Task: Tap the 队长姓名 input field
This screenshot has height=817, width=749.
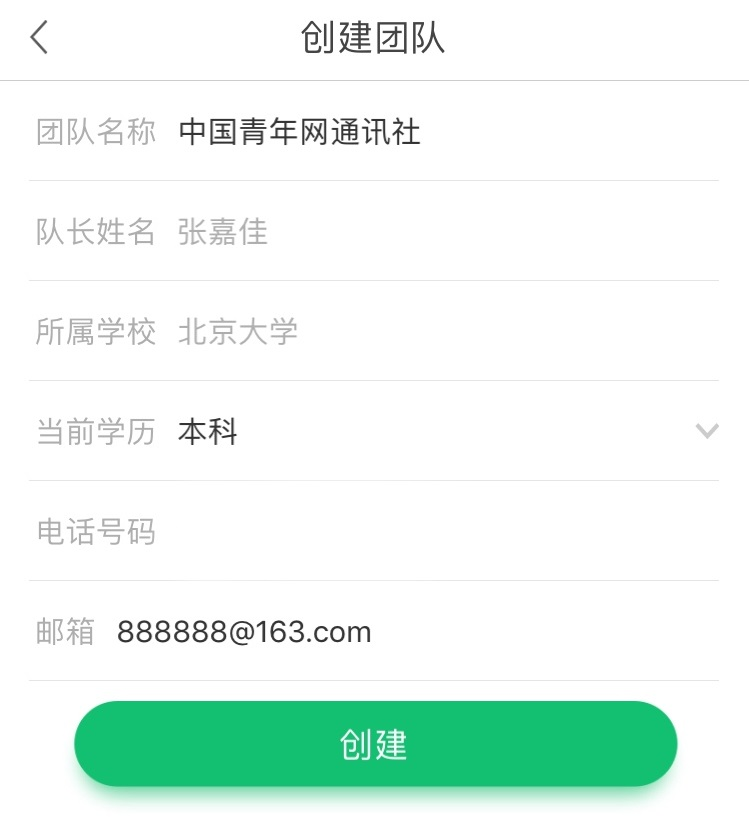Action: pyautogui.click(x=440, y=232)
